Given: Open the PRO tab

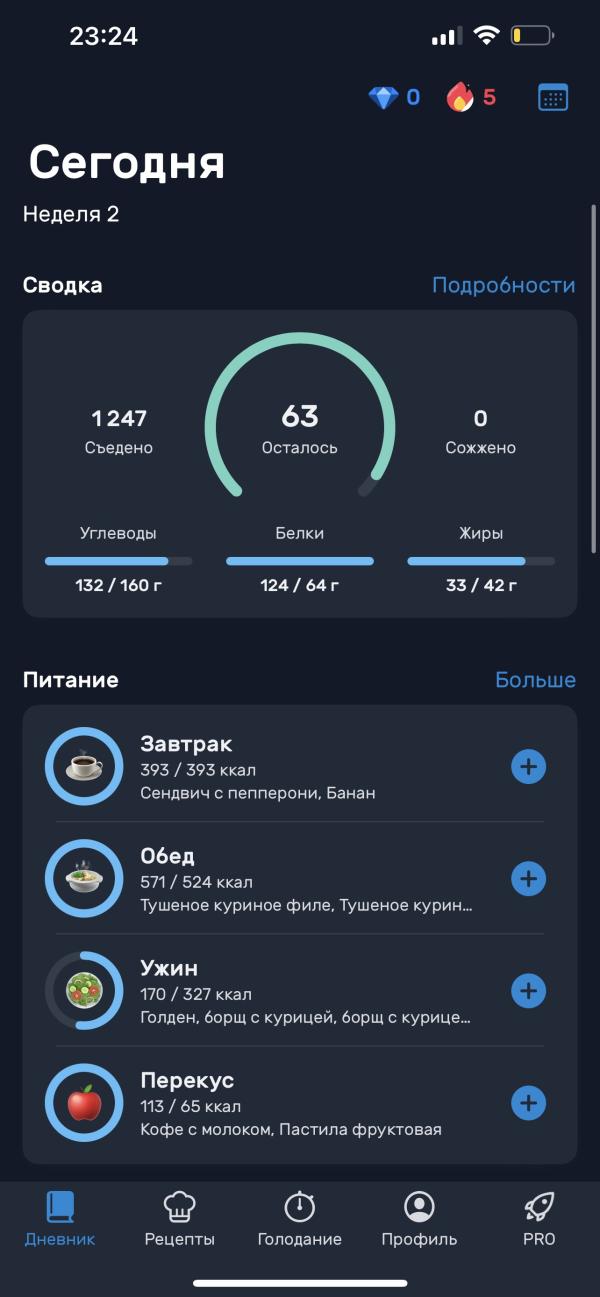Looking at the screenshot, I should (x=539, y=1220).
